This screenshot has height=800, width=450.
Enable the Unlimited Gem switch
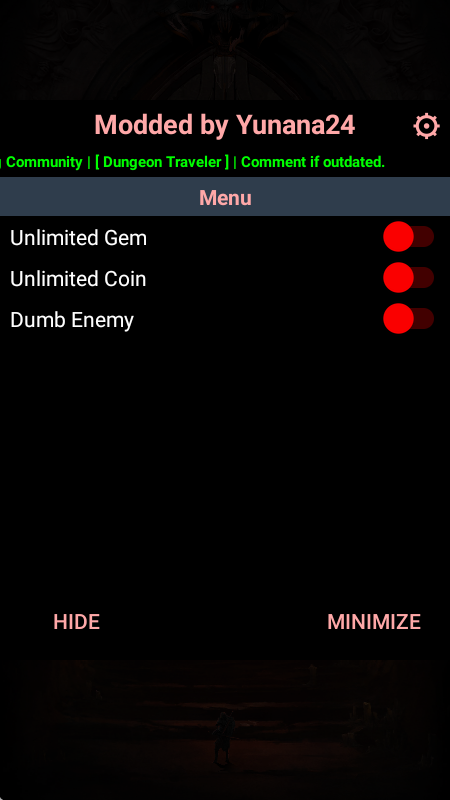tap(409, 237)
